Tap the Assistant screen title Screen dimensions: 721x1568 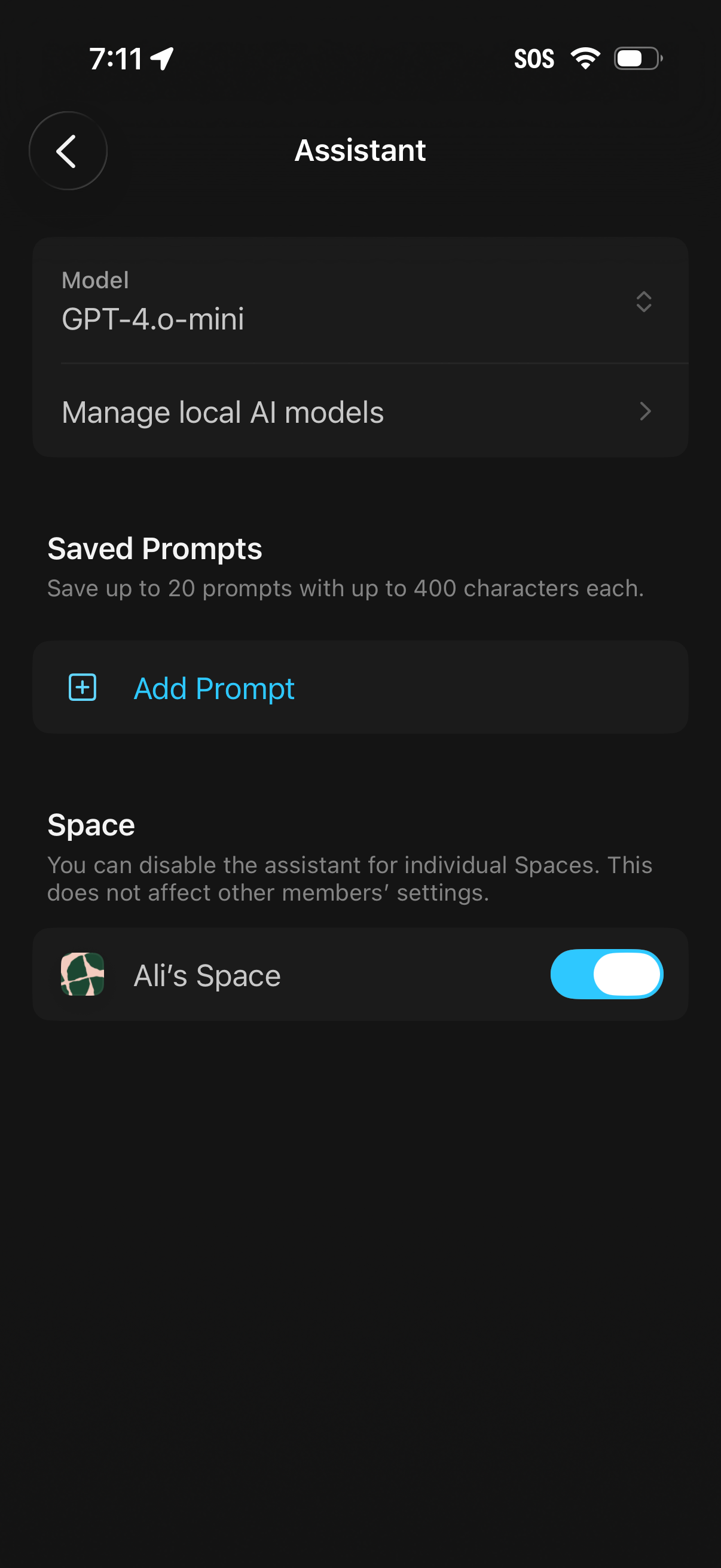click(360, 150)
